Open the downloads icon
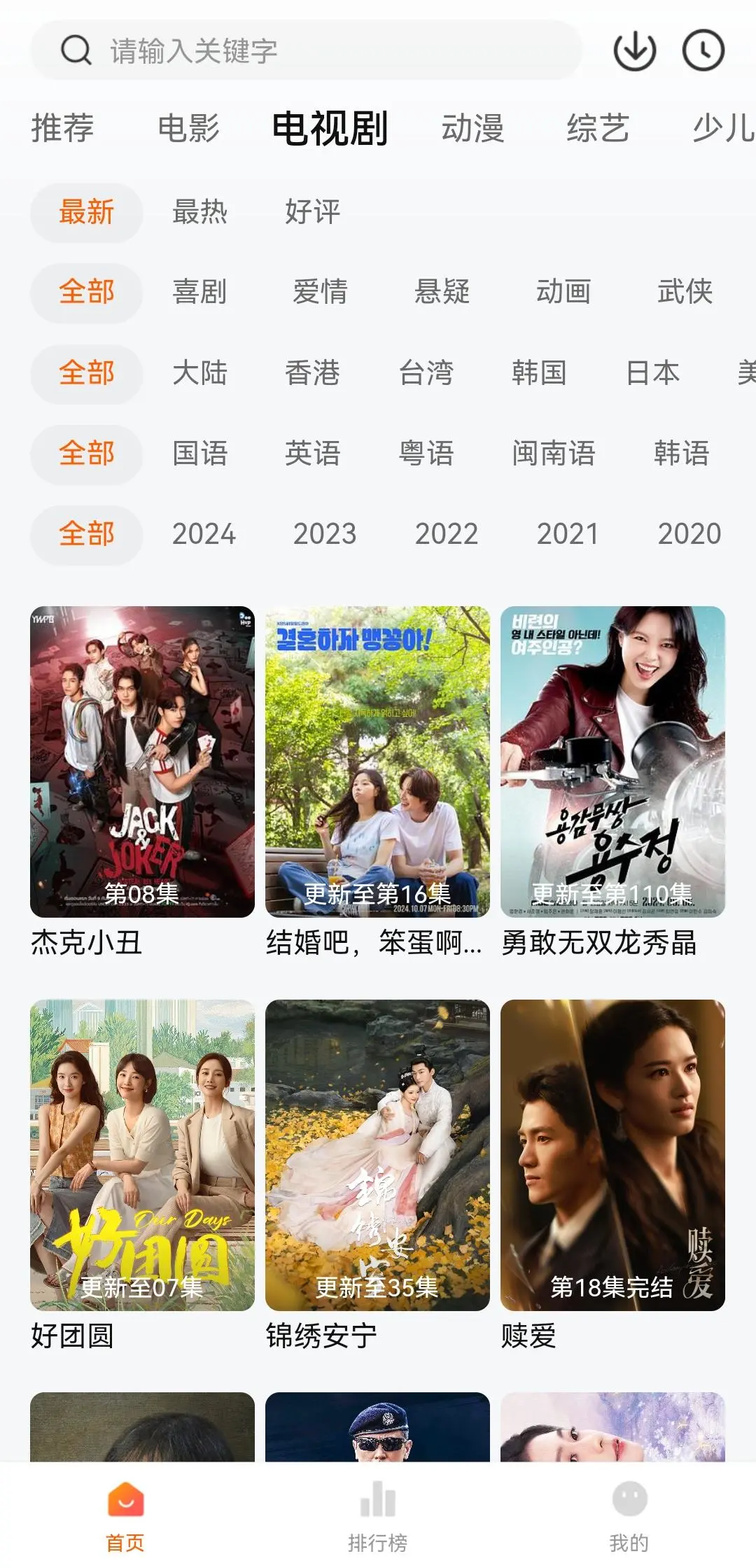The height and width of the screenshot is (1568, 756). point(634,50)
